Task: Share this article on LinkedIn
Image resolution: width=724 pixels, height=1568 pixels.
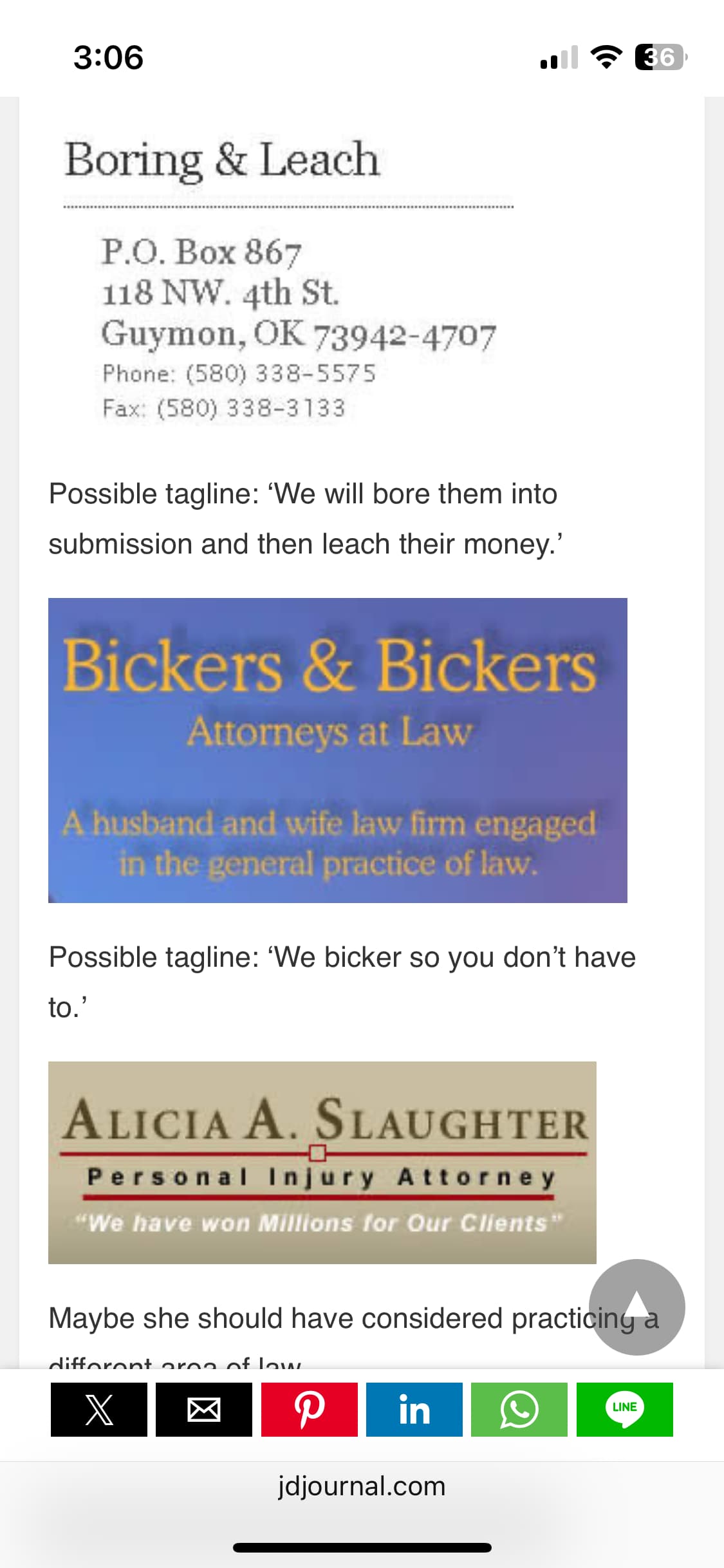Action: 414,1410
